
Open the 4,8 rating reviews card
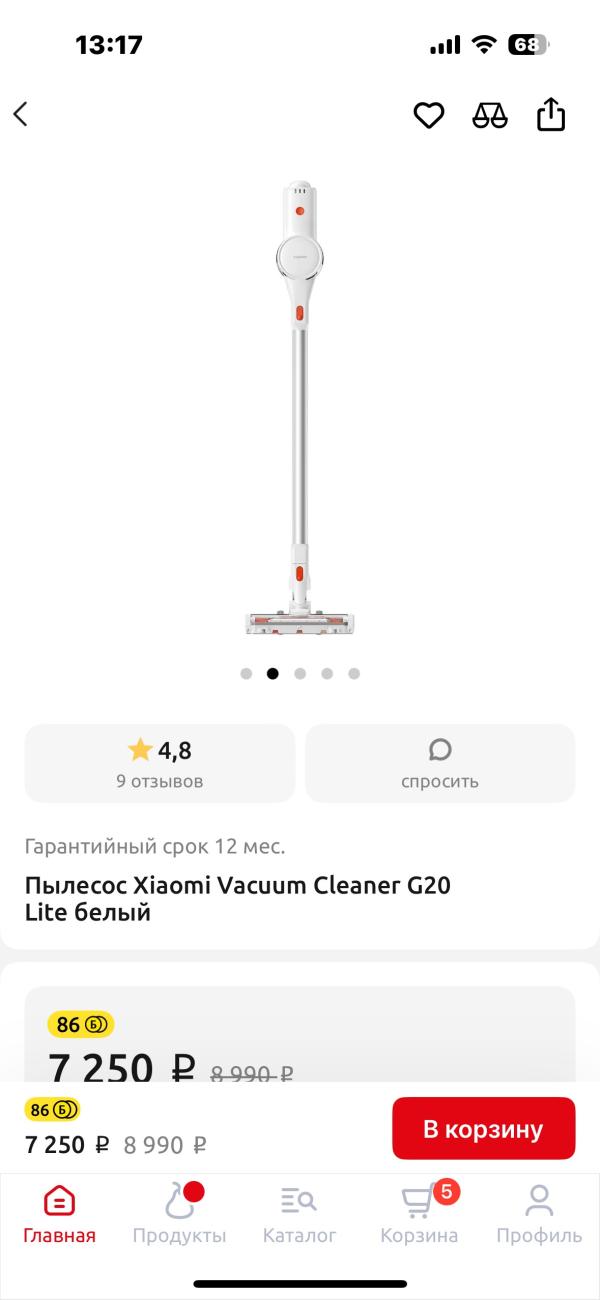point(160,763)
